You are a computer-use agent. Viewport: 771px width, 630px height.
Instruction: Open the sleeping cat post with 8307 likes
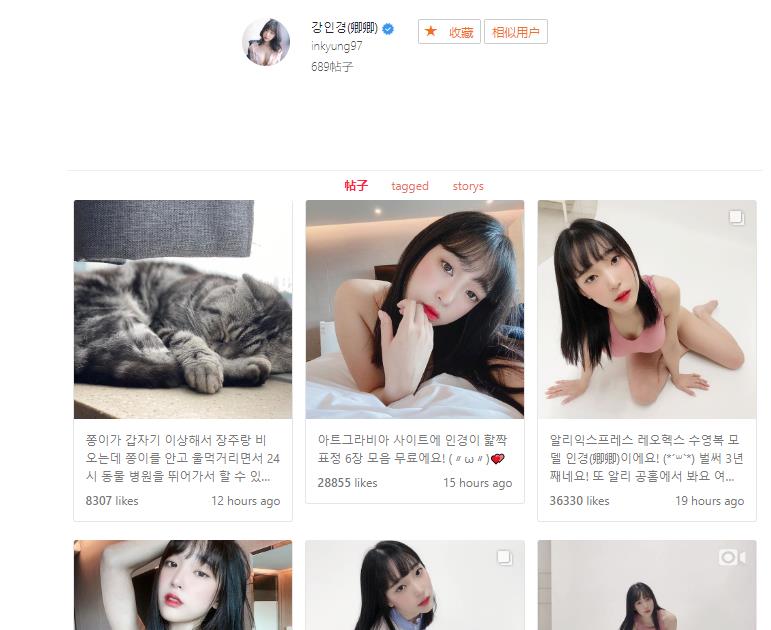click(x=183, y=310)
